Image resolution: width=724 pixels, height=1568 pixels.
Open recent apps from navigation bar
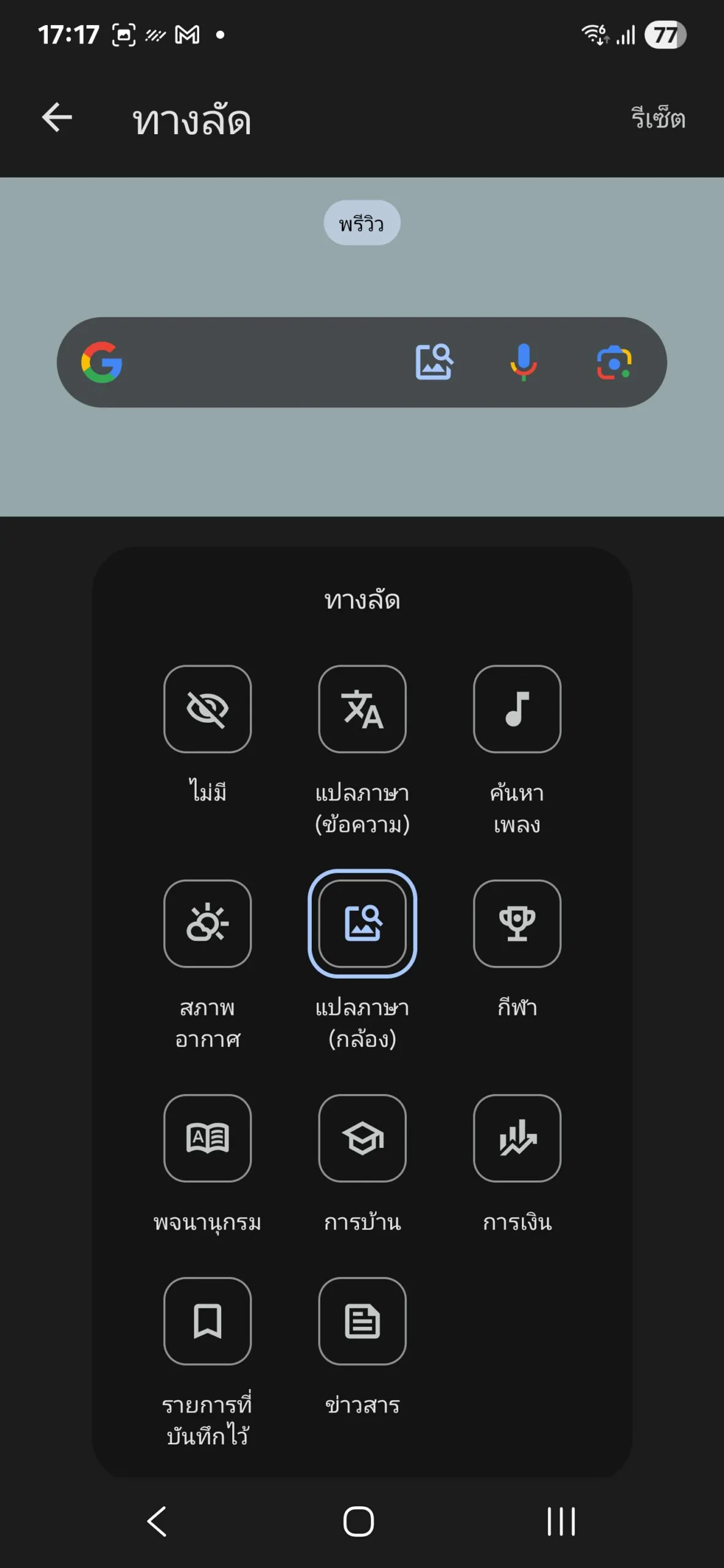tap(561, 1521)
